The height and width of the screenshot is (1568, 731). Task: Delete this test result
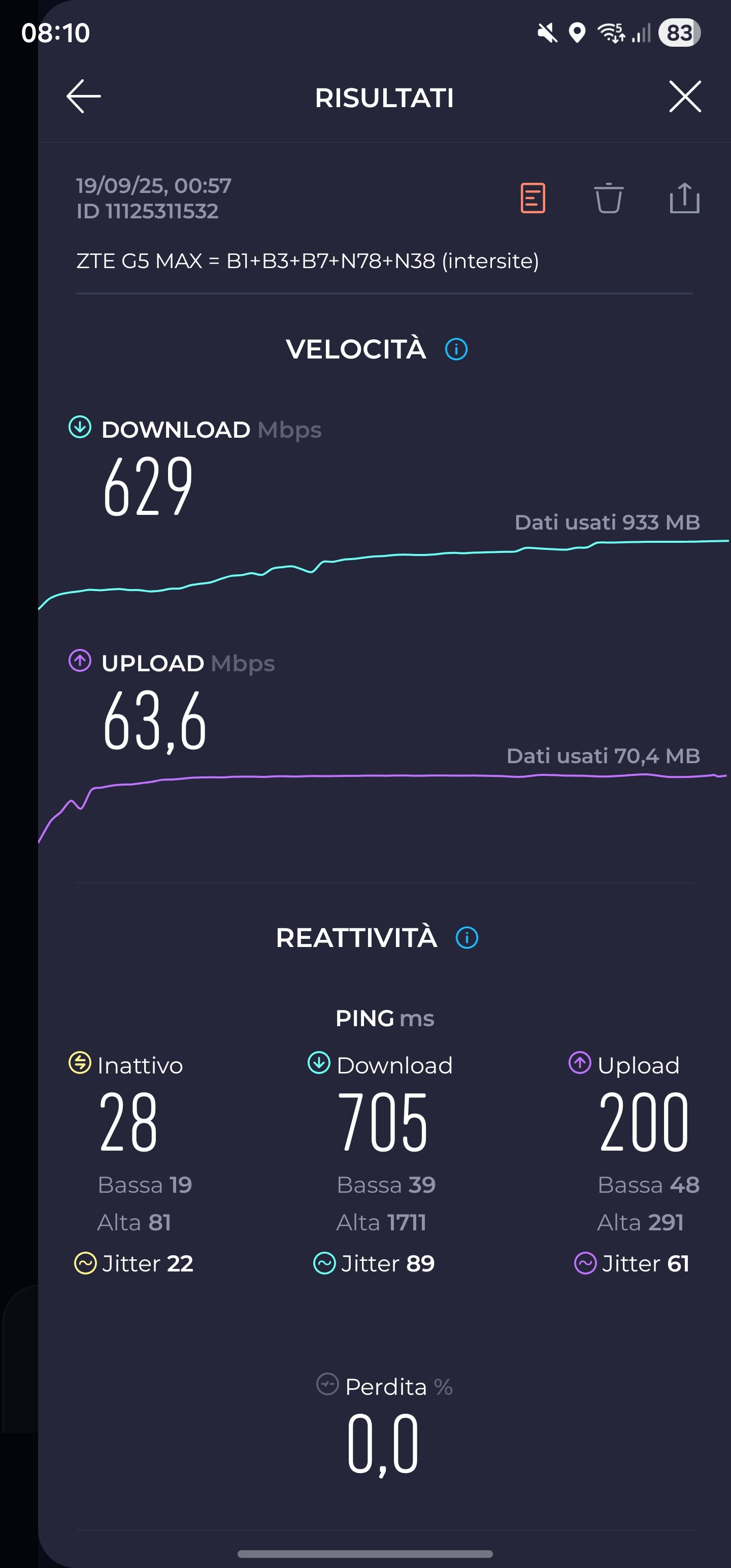pyautogui.click(x=608, y=199)
